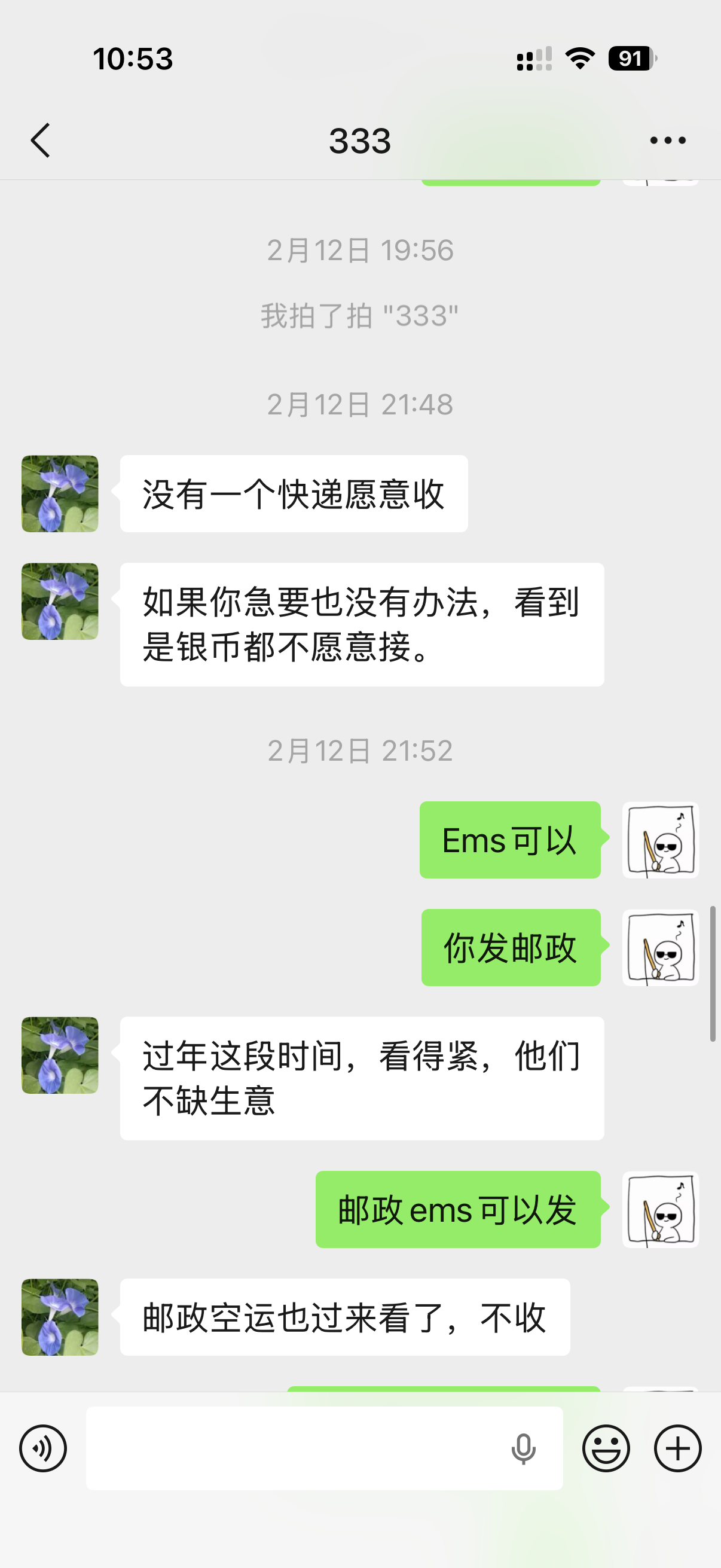The height and width of the screenshot is (1568, 721).
Task: Toggle voice message input mode
Action: click(x=42, y=1448)
